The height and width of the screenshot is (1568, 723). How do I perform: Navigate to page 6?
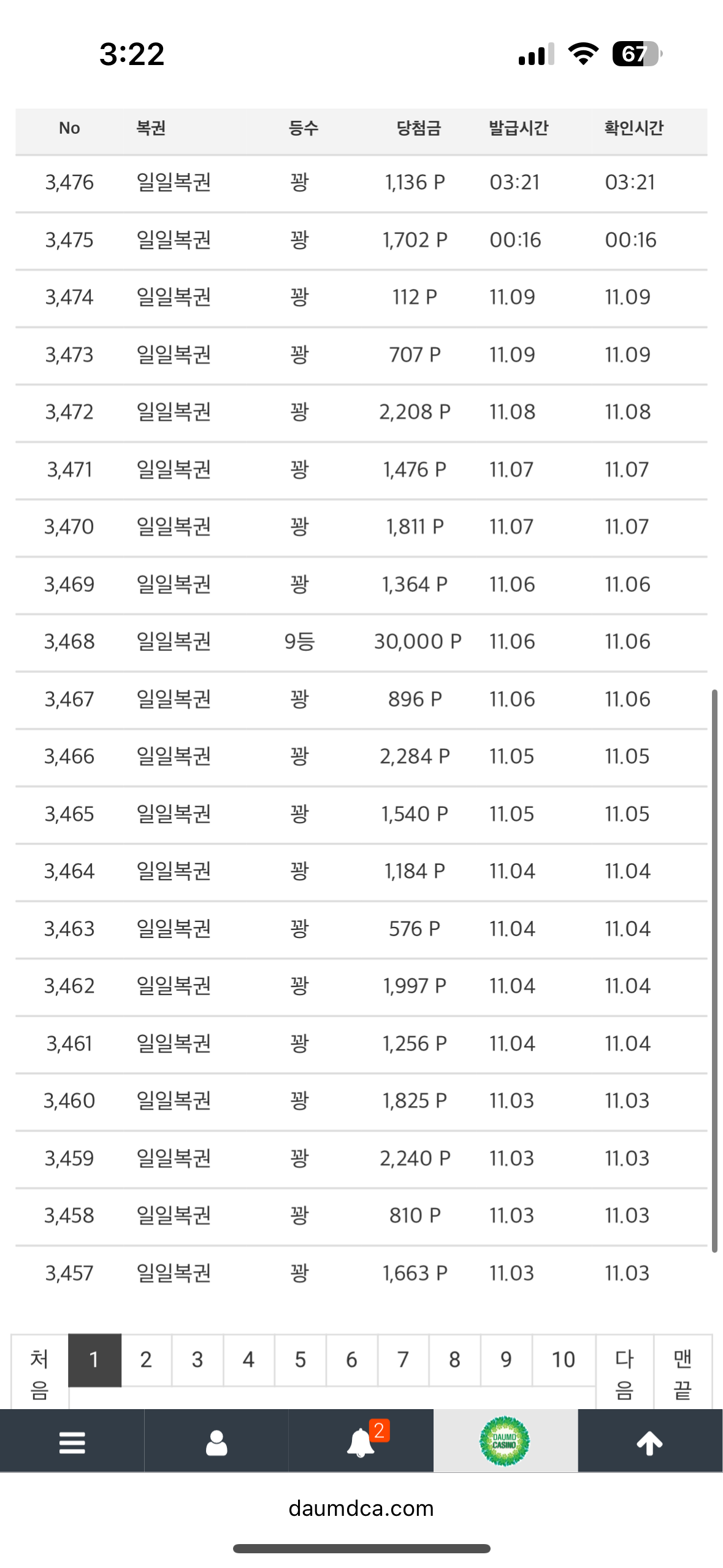[x=351, y=1360]
